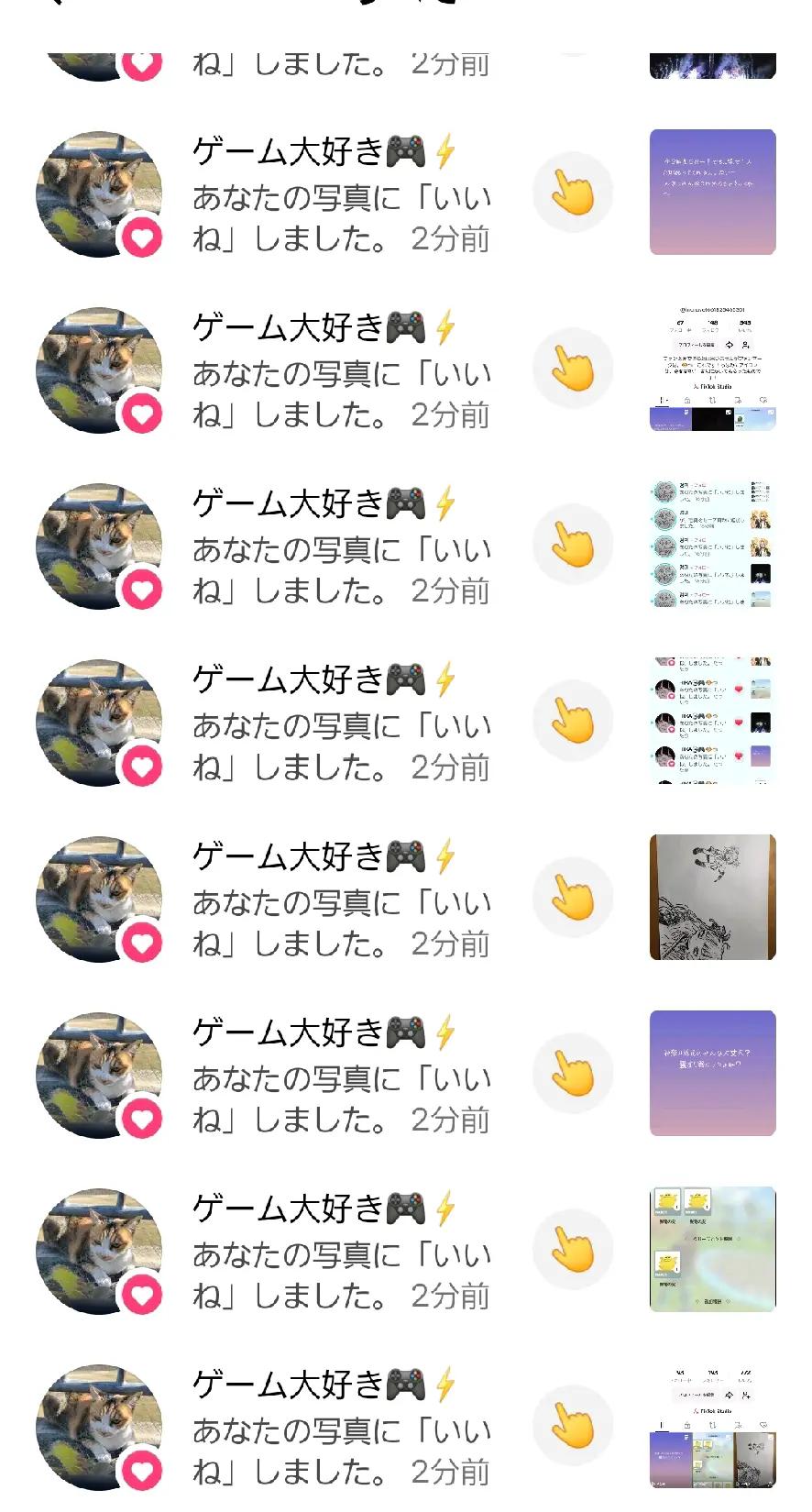Open the notification screenshot thumbnail with red hearts
This screenshot has width=812, height=1512.
click(x=712, y=721)
